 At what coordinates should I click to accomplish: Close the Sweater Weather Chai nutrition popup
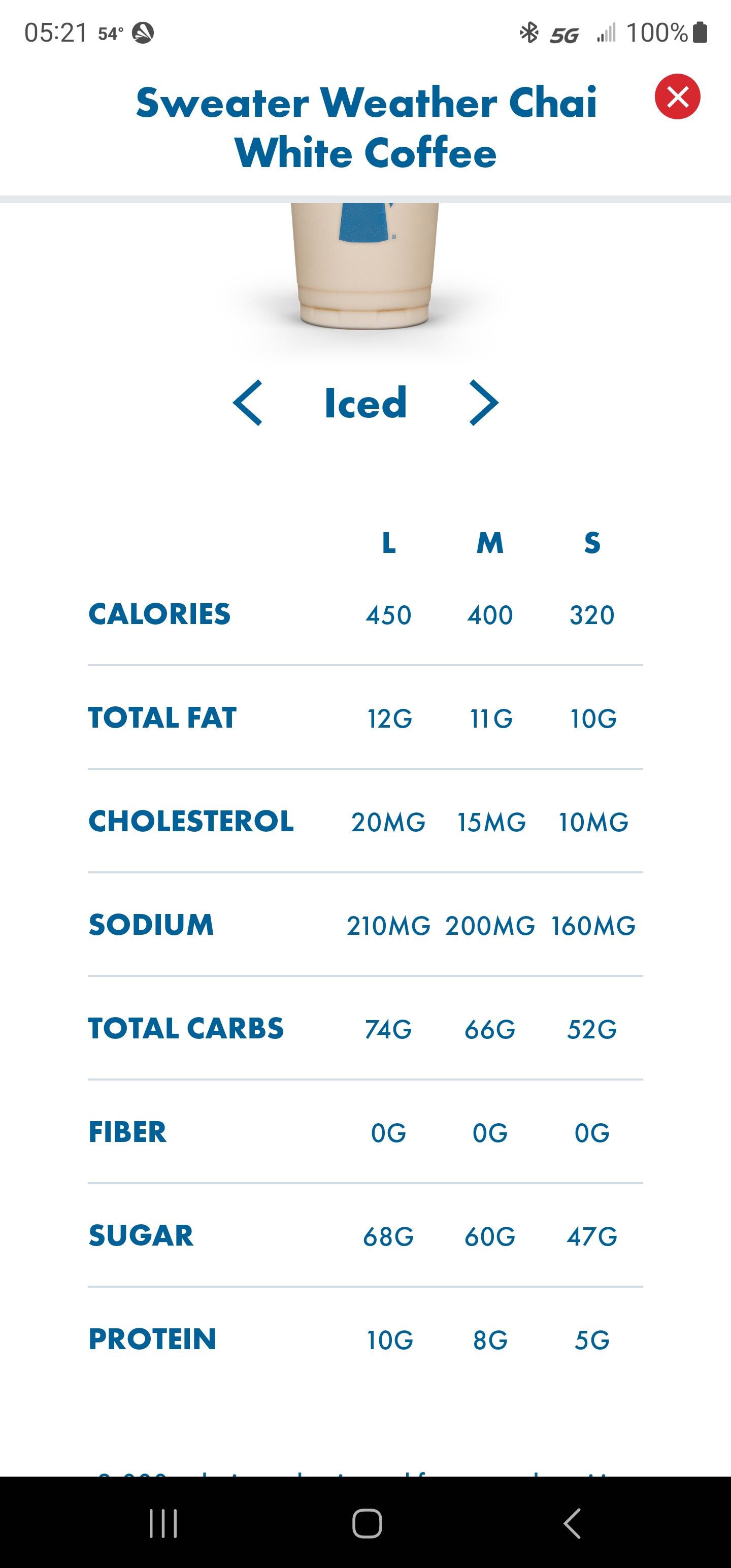click(x=677, y=97)
